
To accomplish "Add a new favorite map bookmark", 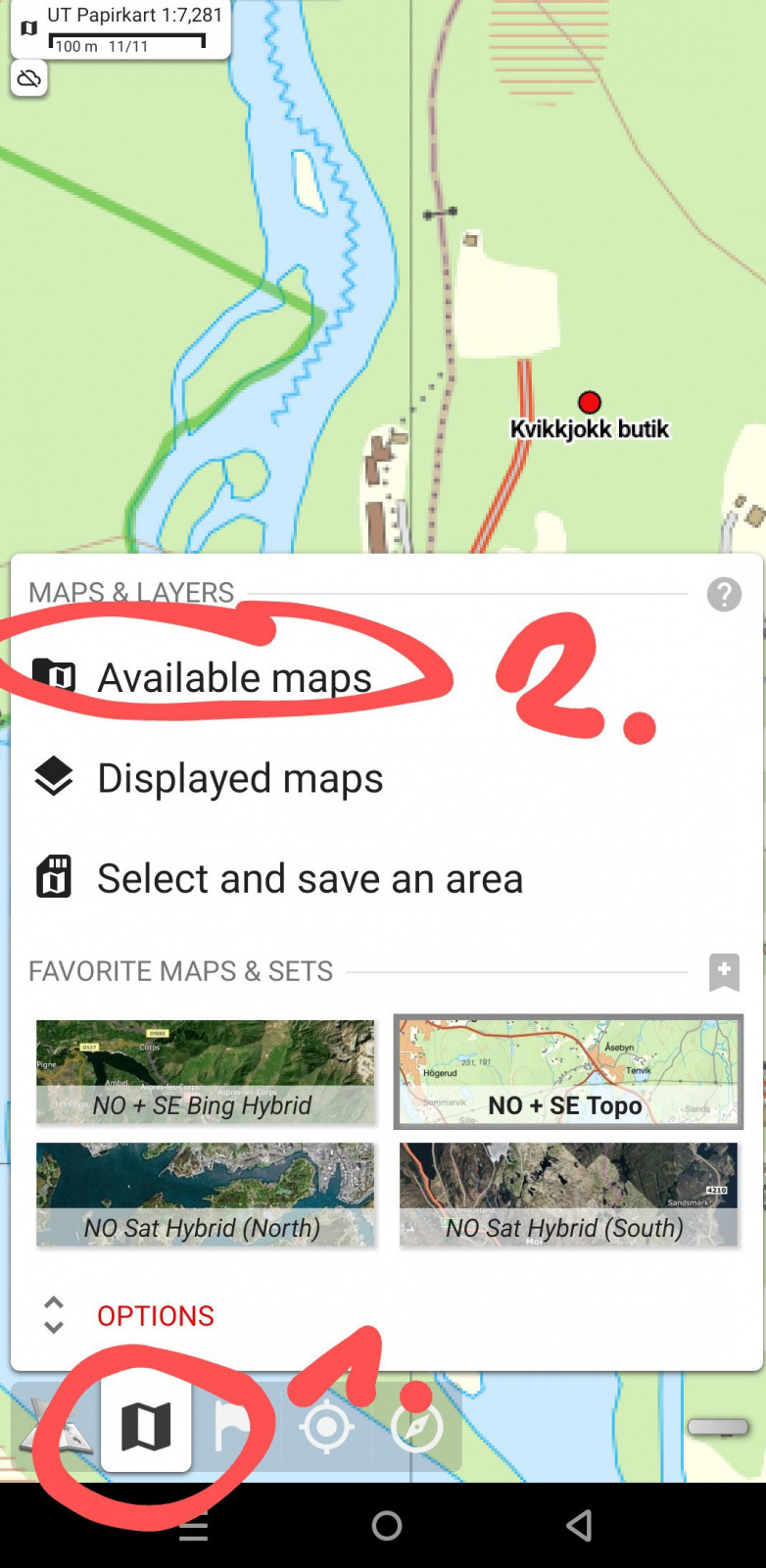I will pyautogui.click(x=724, y=972).
